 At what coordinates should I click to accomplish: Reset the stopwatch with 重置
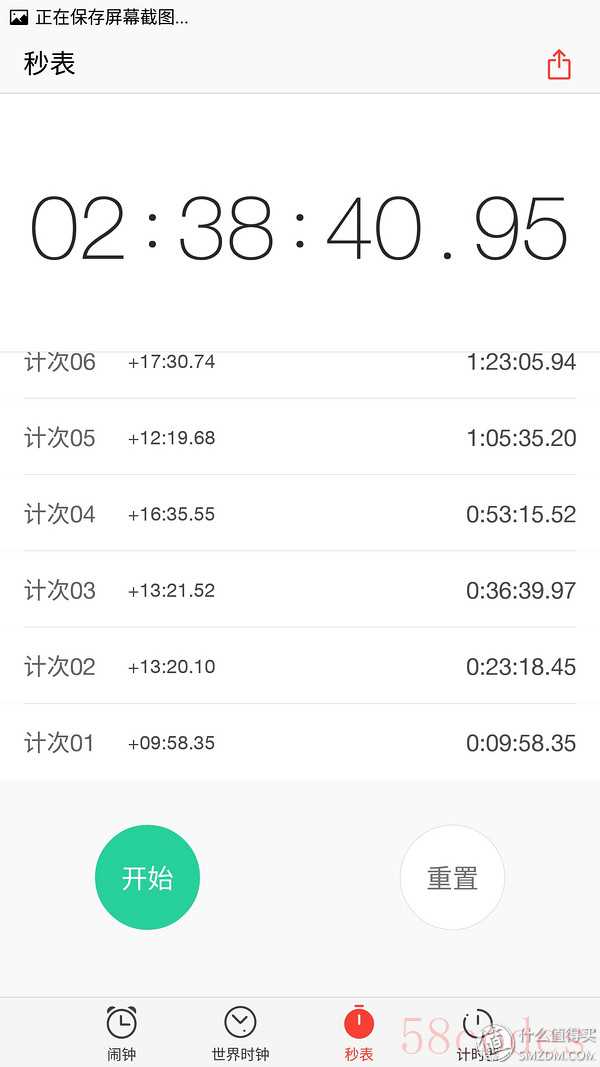coord(452,877)
